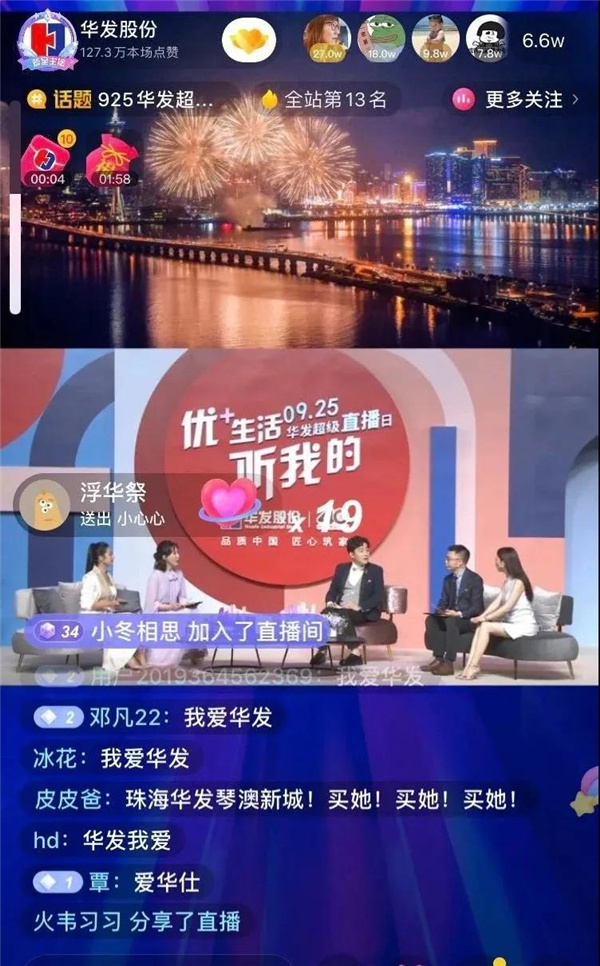Viewport: 600px width, 966px height.
Task: View the top viewer with 27.0w
Action: [326, 38]
